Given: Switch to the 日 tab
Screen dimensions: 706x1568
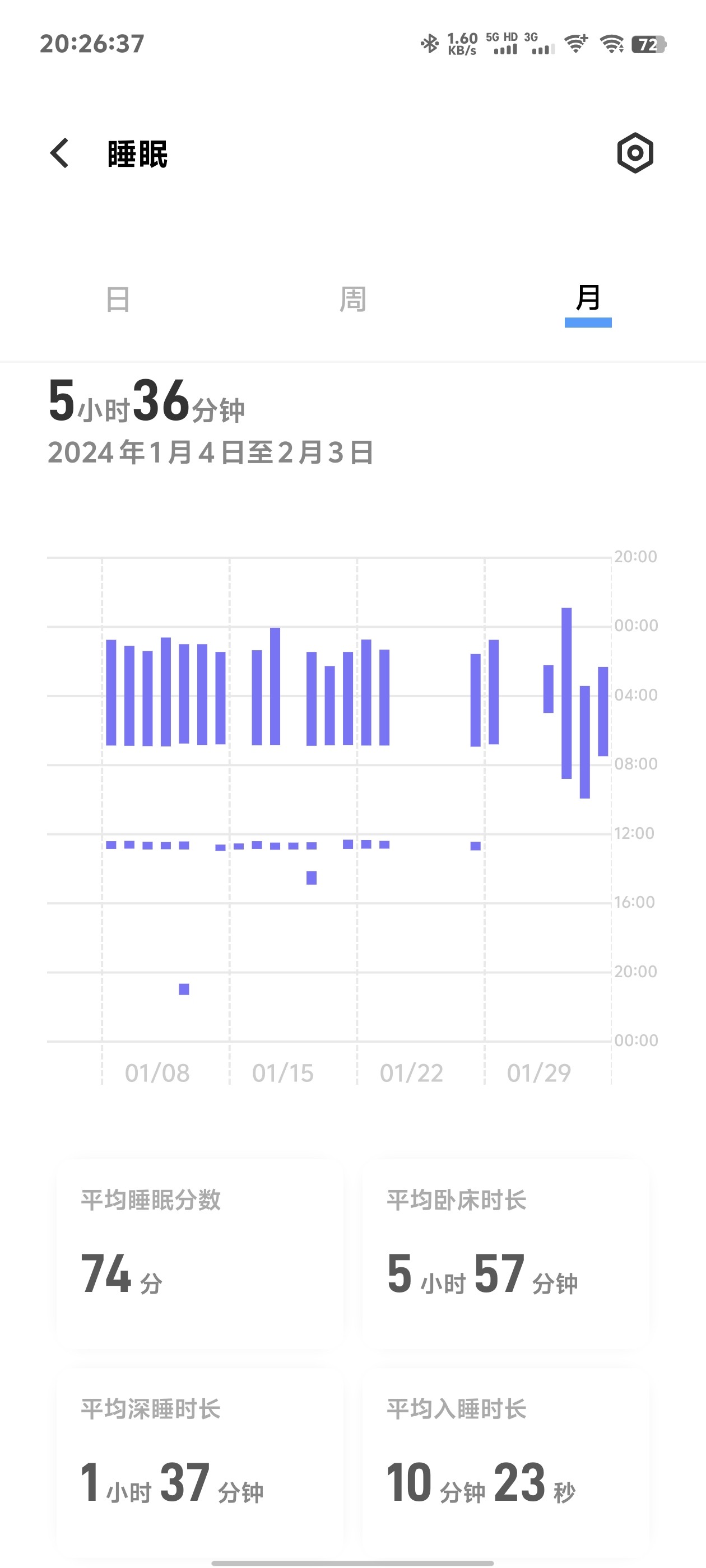Looking at the screenshot, I should click(x=118, y=300).
